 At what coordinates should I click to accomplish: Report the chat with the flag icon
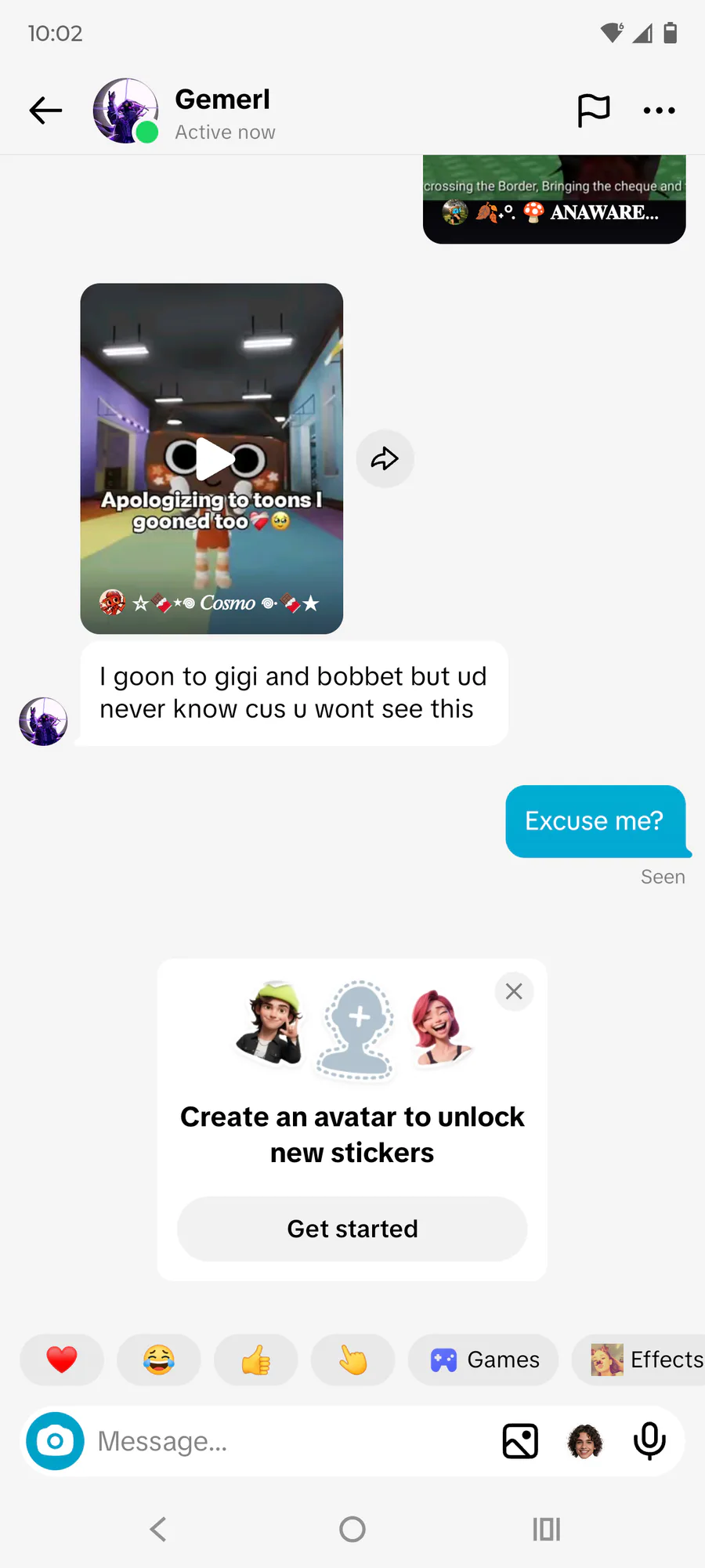(593, 110)
